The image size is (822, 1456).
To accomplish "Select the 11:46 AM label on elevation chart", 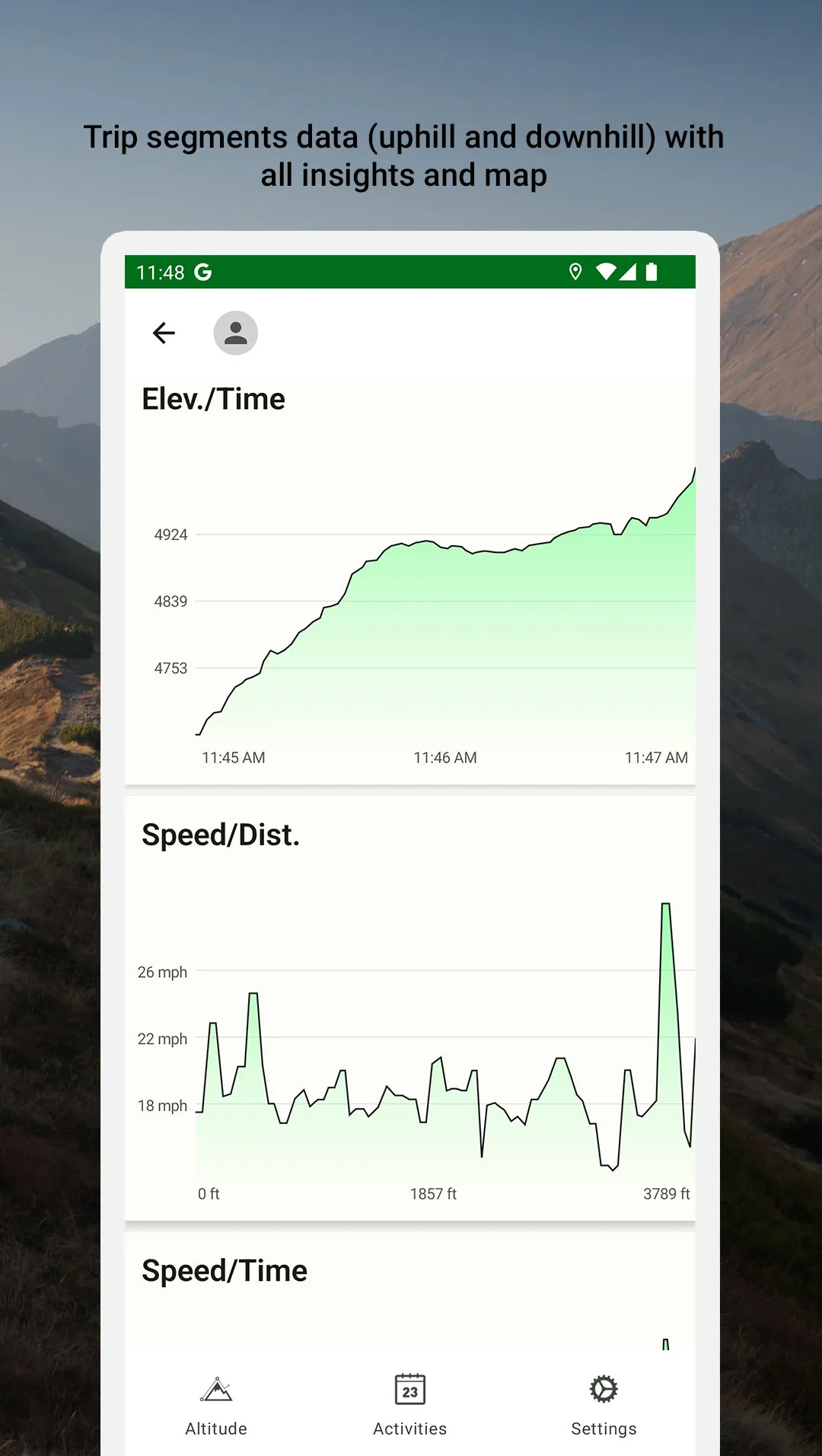I will 444,757.
